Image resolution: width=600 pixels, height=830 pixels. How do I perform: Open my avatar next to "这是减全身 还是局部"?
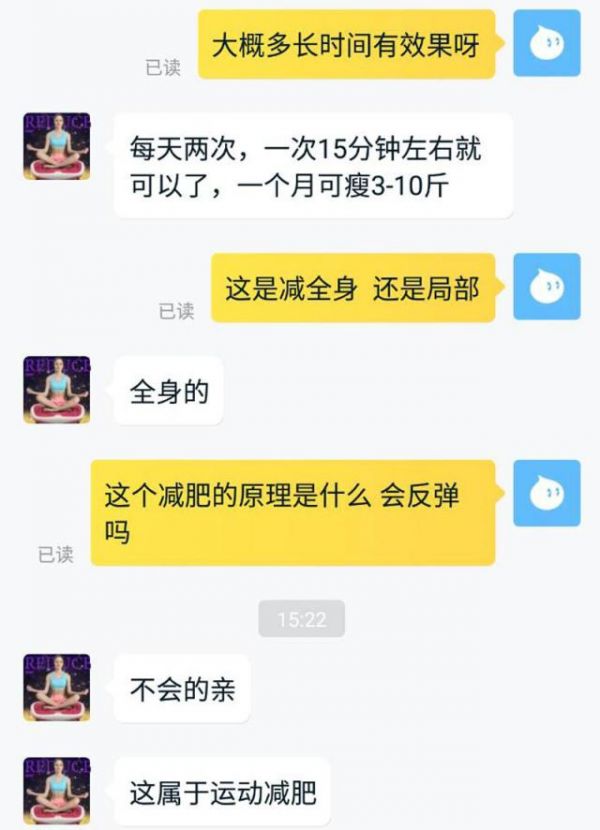coord(547,287)
